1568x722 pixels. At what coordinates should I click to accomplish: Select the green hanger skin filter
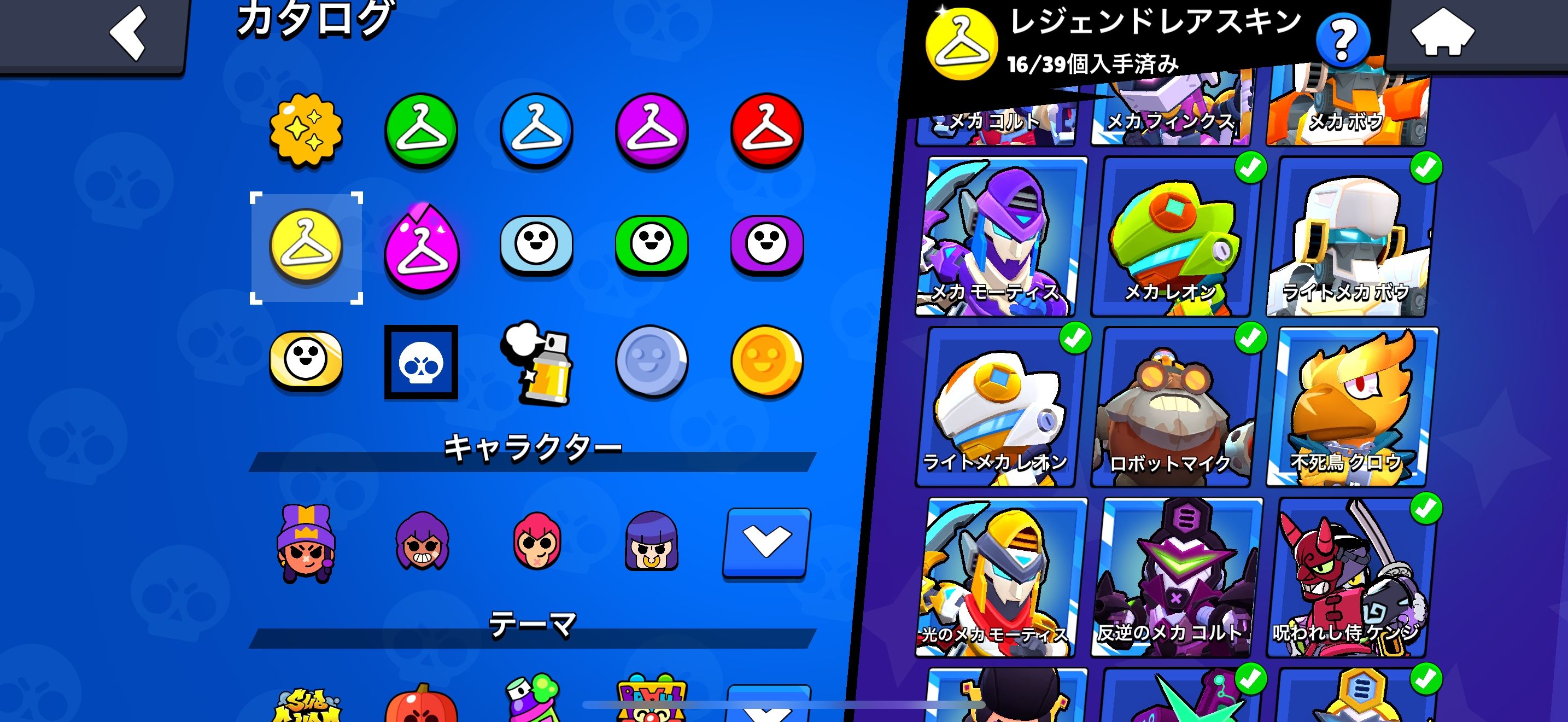point(421,130)
